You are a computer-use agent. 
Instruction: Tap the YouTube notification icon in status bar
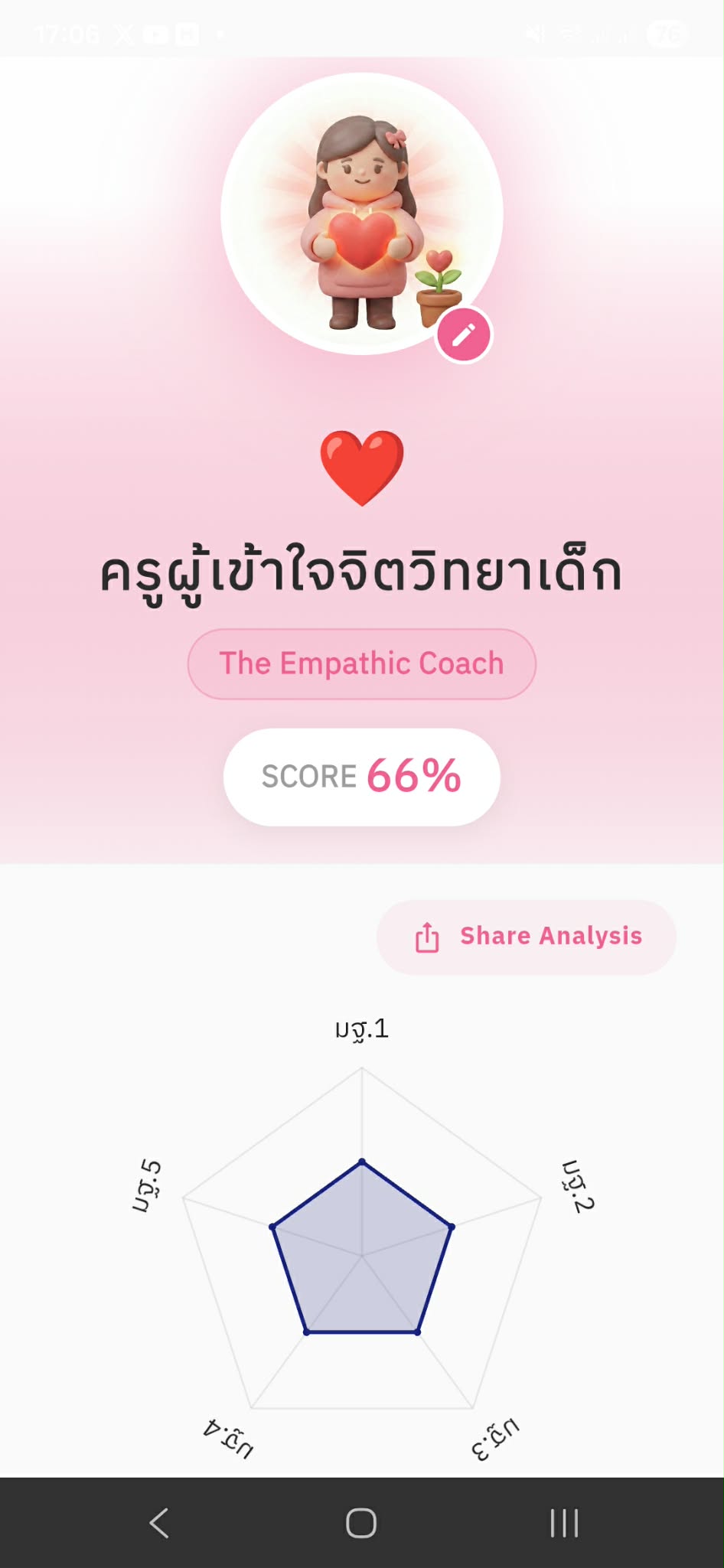pyautogui.click(x=155, y=34)
